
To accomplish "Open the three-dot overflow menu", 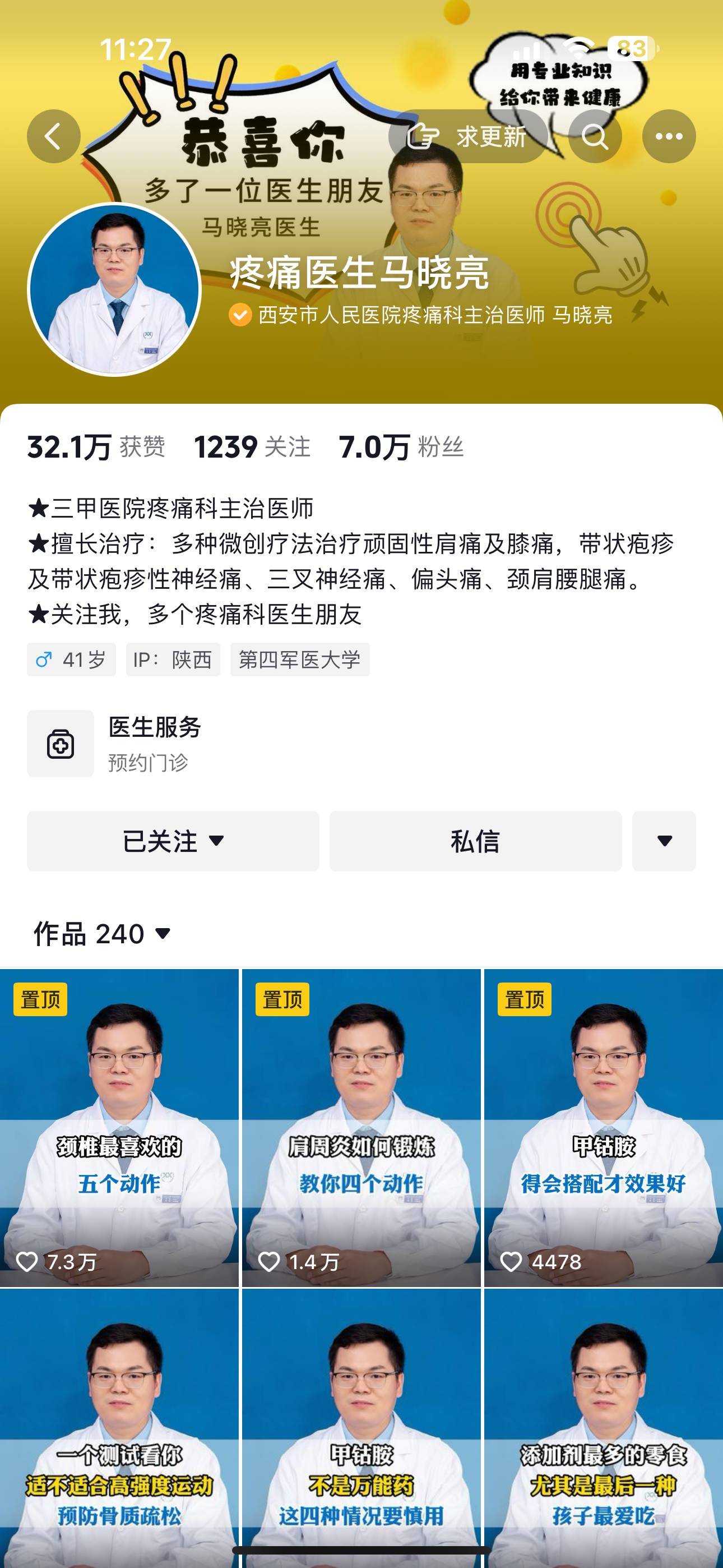I will (668, 136).
